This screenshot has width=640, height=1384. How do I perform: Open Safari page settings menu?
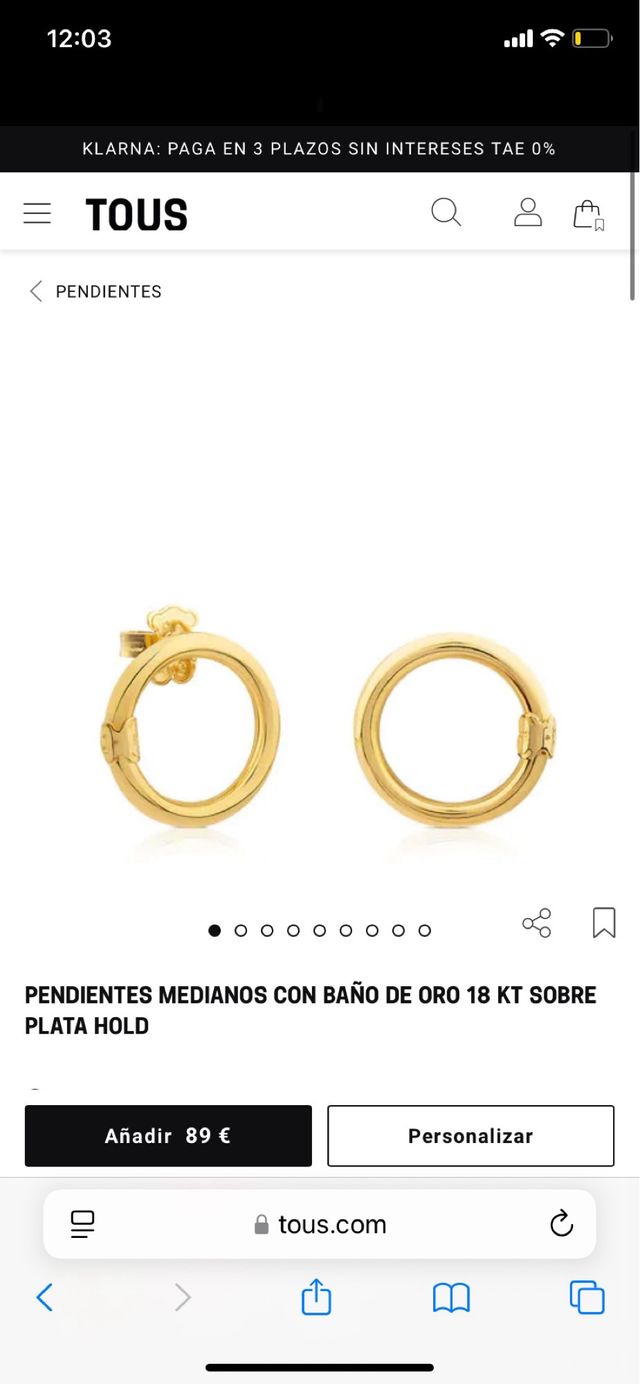[x=82, y=1224]
